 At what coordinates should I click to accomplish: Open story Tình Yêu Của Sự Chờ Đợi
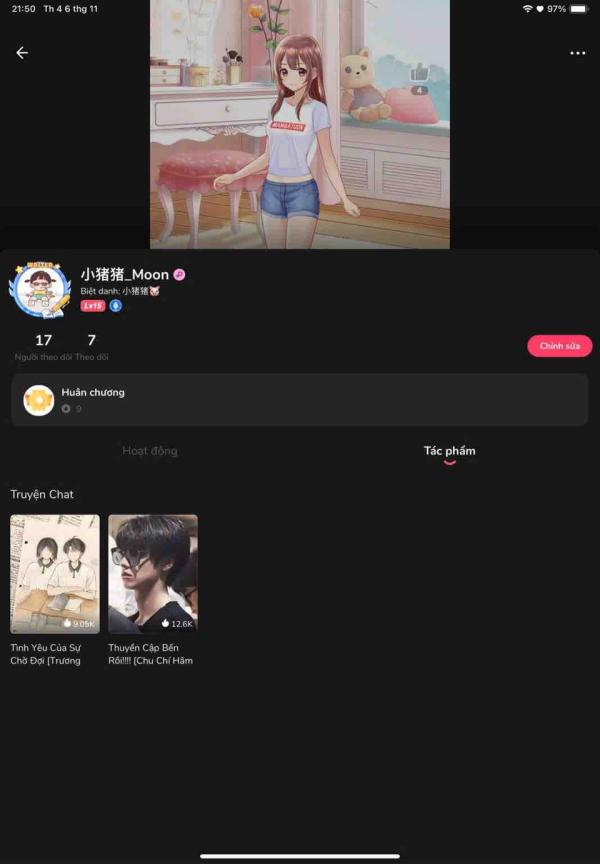click(x=55, y=574)
